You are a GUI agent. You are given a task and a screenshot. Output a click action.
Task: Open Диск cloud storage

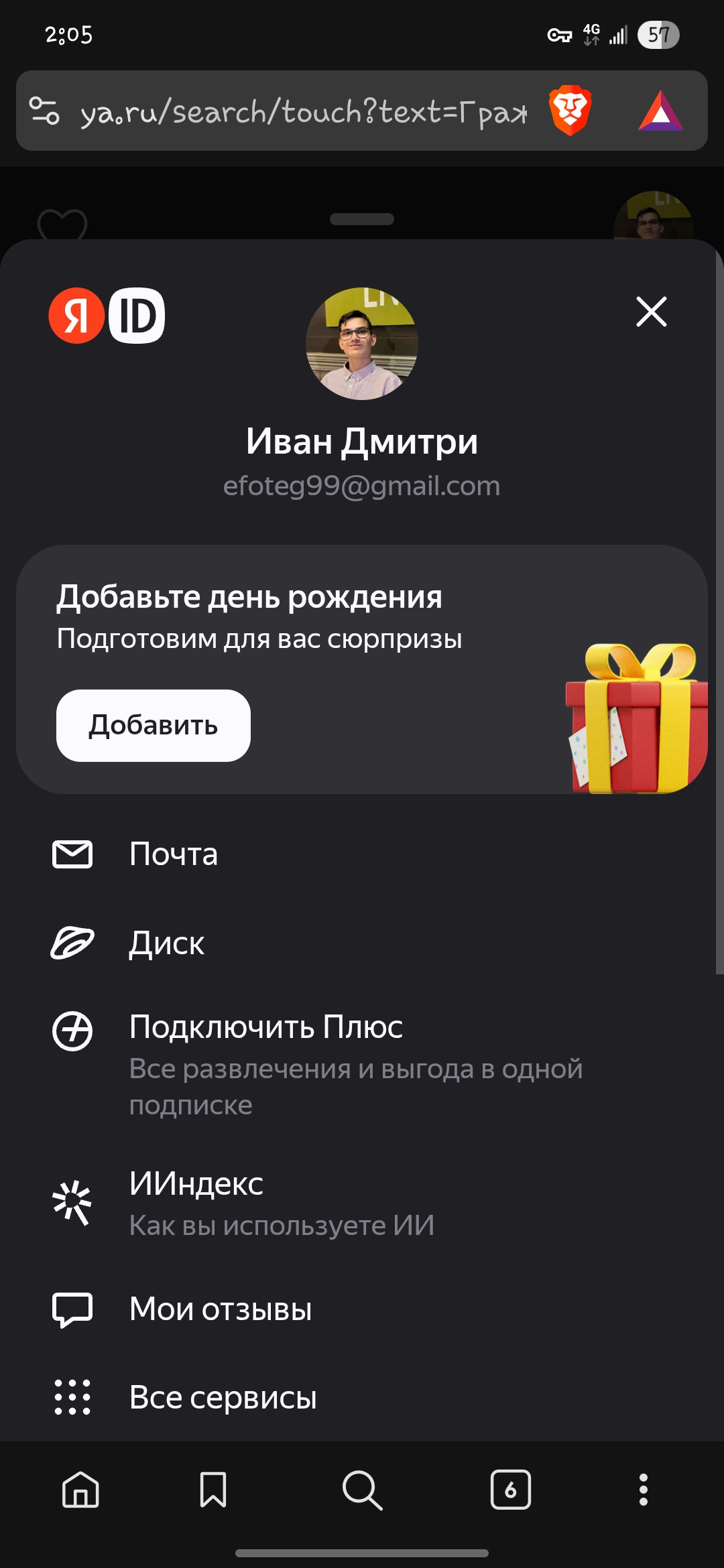click(166, 943)
